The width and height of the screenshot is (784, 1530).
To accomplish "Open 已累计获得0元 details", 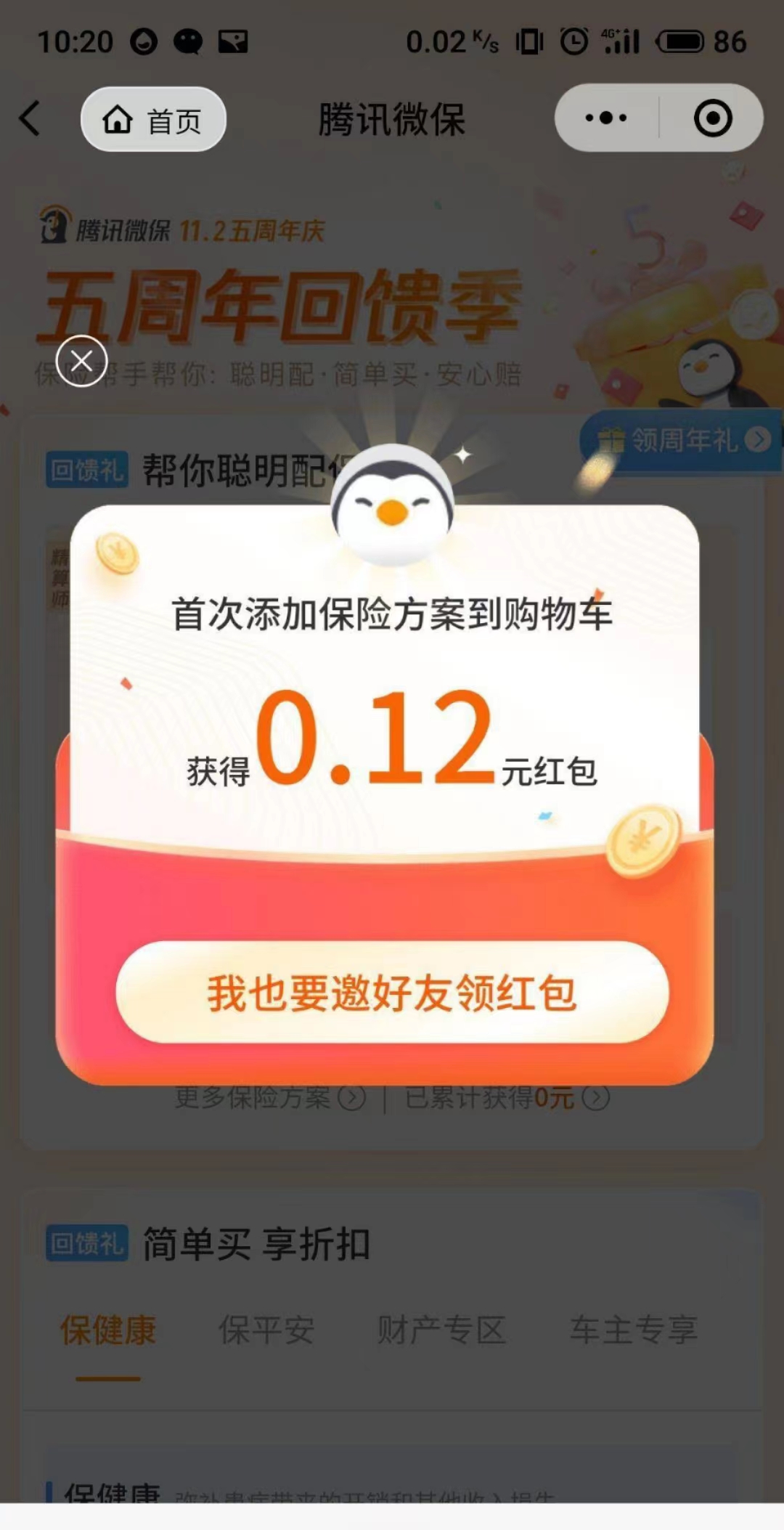I will click(x=506, y=1097).
